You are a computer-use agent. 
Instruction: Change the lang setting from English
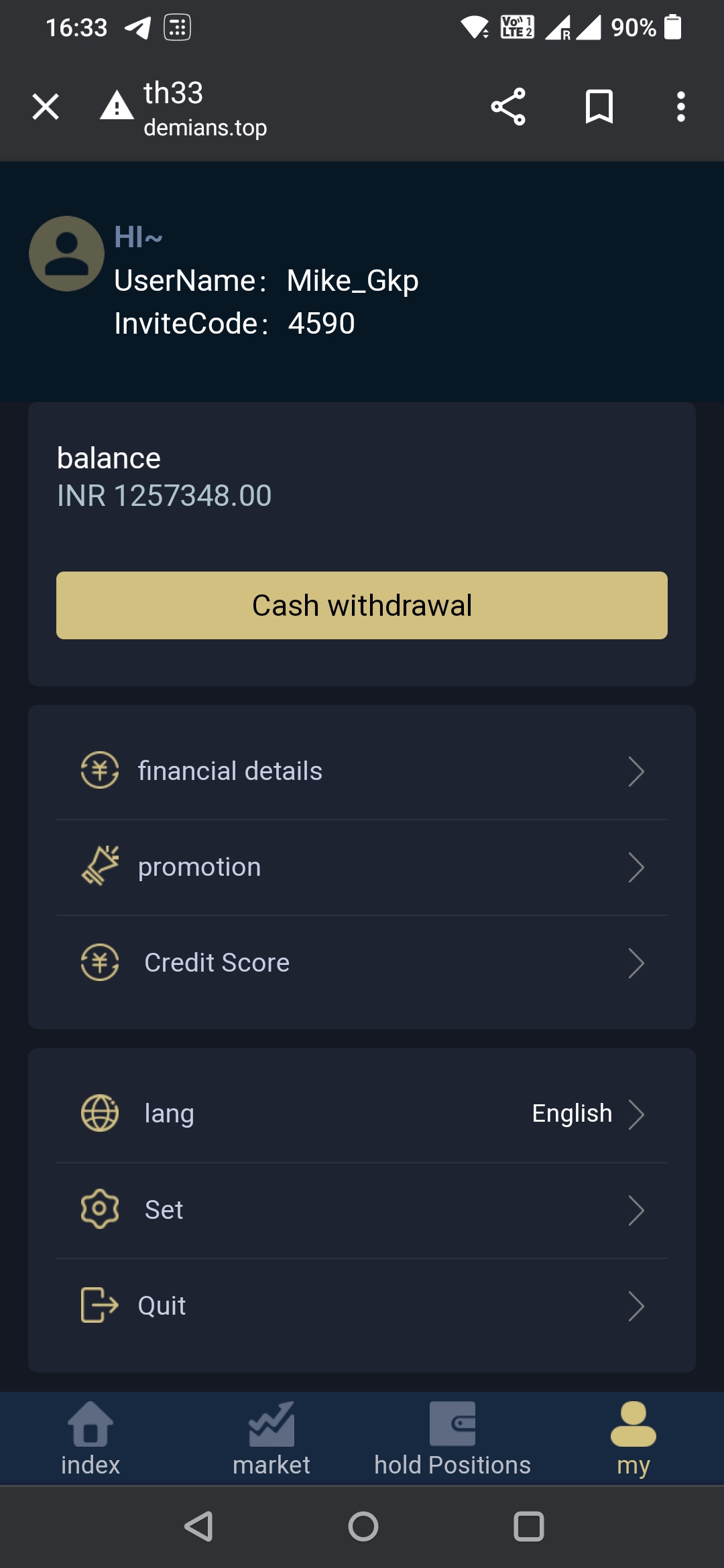click(x=362, y=1114)
